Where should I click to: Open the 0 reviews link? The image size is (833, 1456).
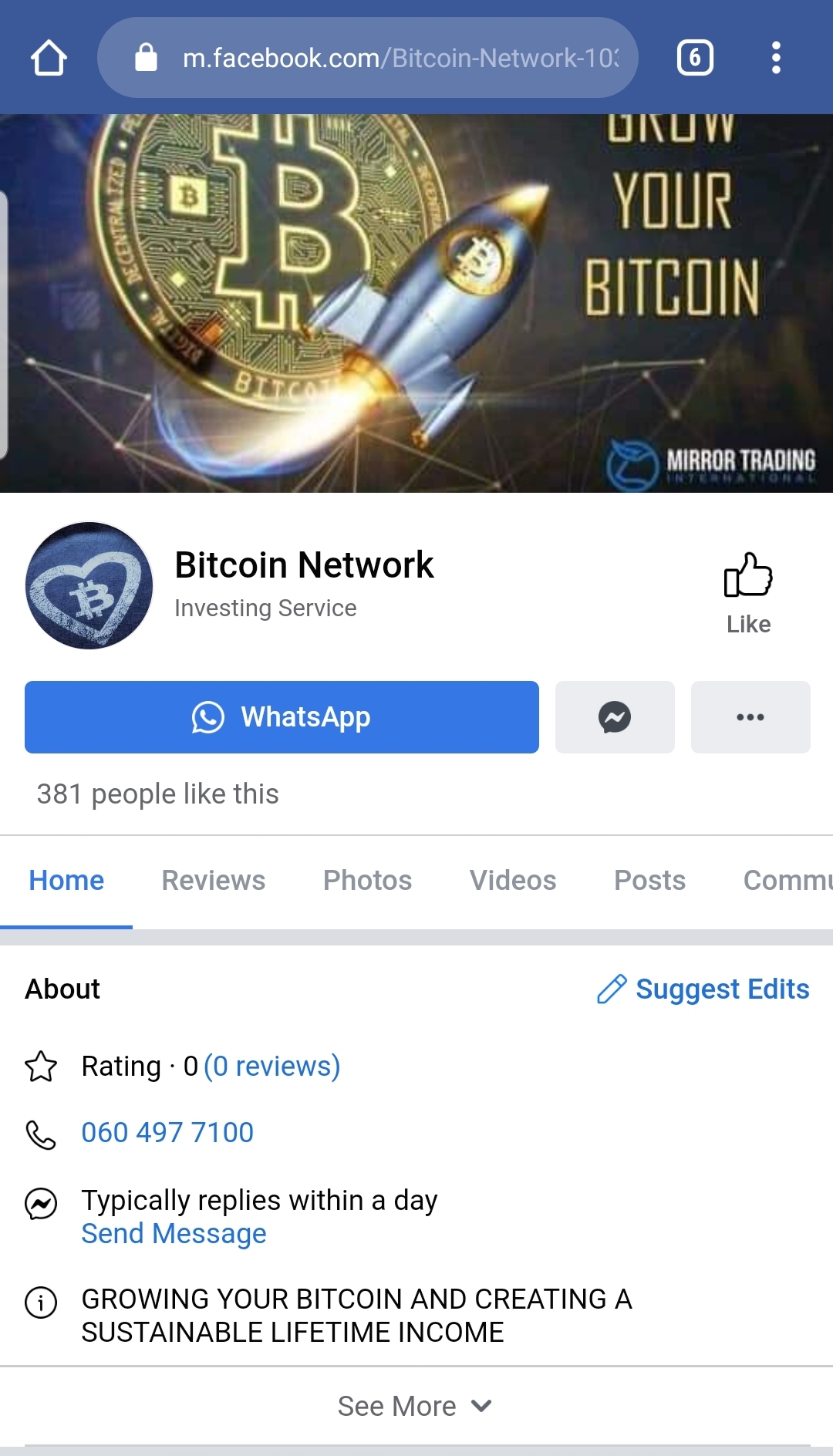coord(271,1067)
